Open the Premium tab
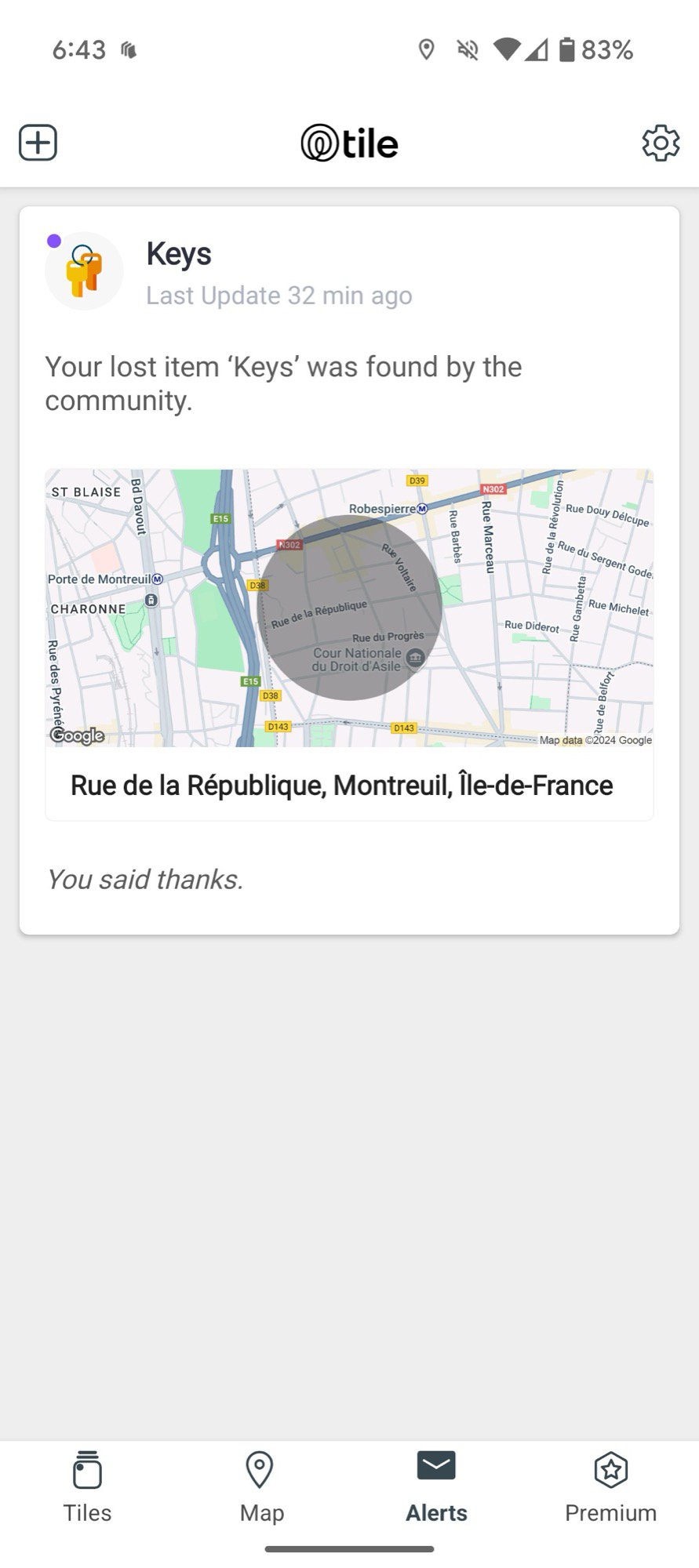Viewport: 699px width, 1568px height. (x=610, y=1486)
